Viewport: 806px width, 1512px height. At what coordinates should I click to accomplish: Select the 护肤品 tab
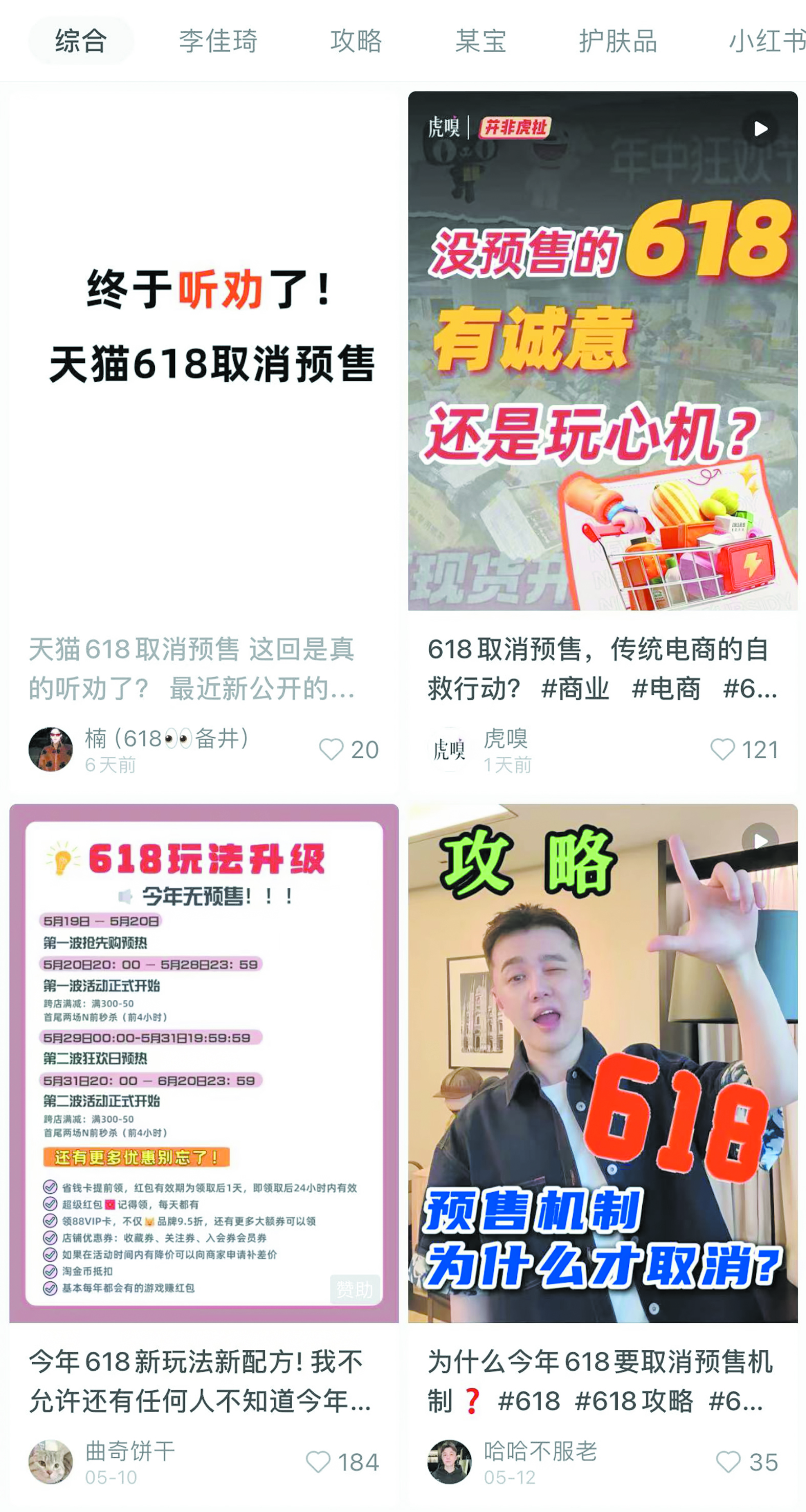pyautogui.click(x=618, y=41)
